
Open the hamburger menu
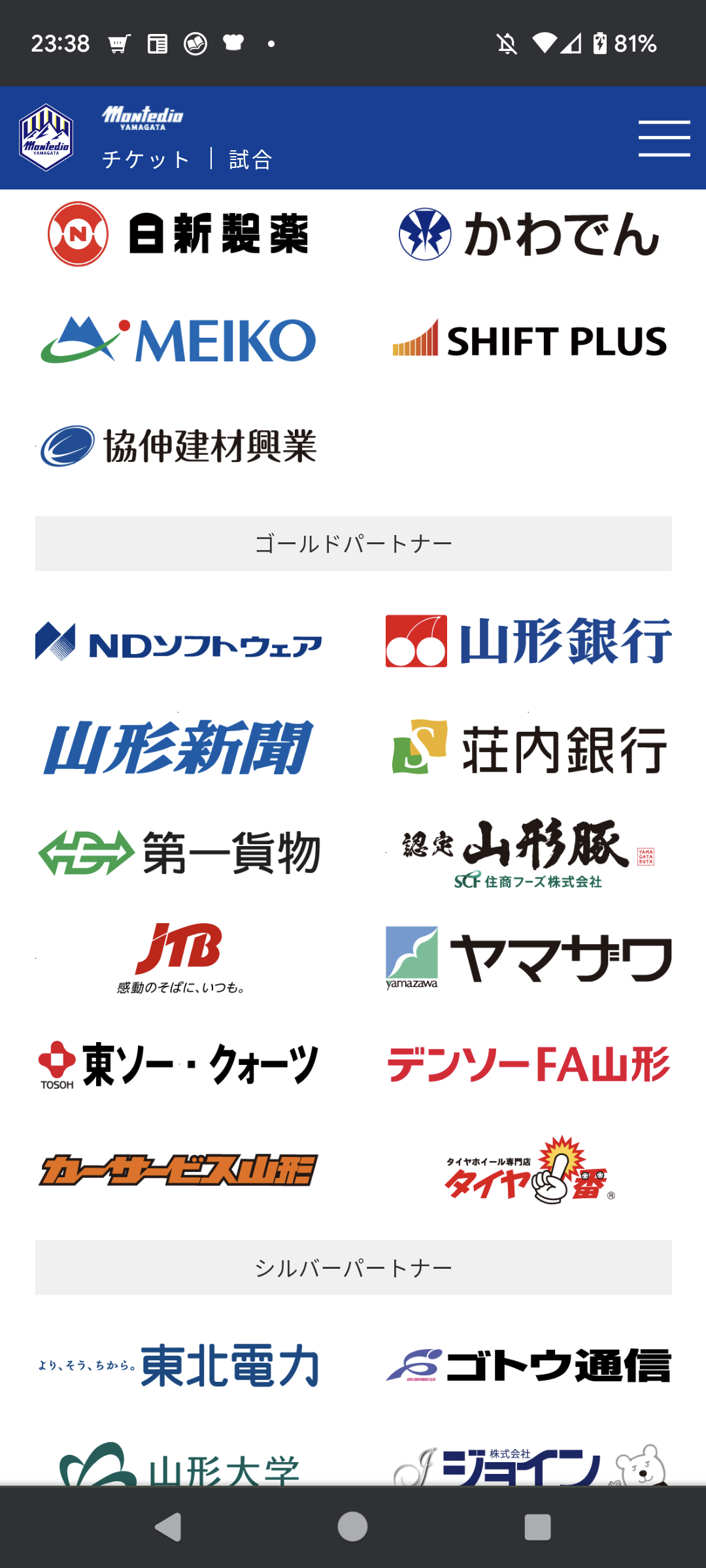click(664, 139)
